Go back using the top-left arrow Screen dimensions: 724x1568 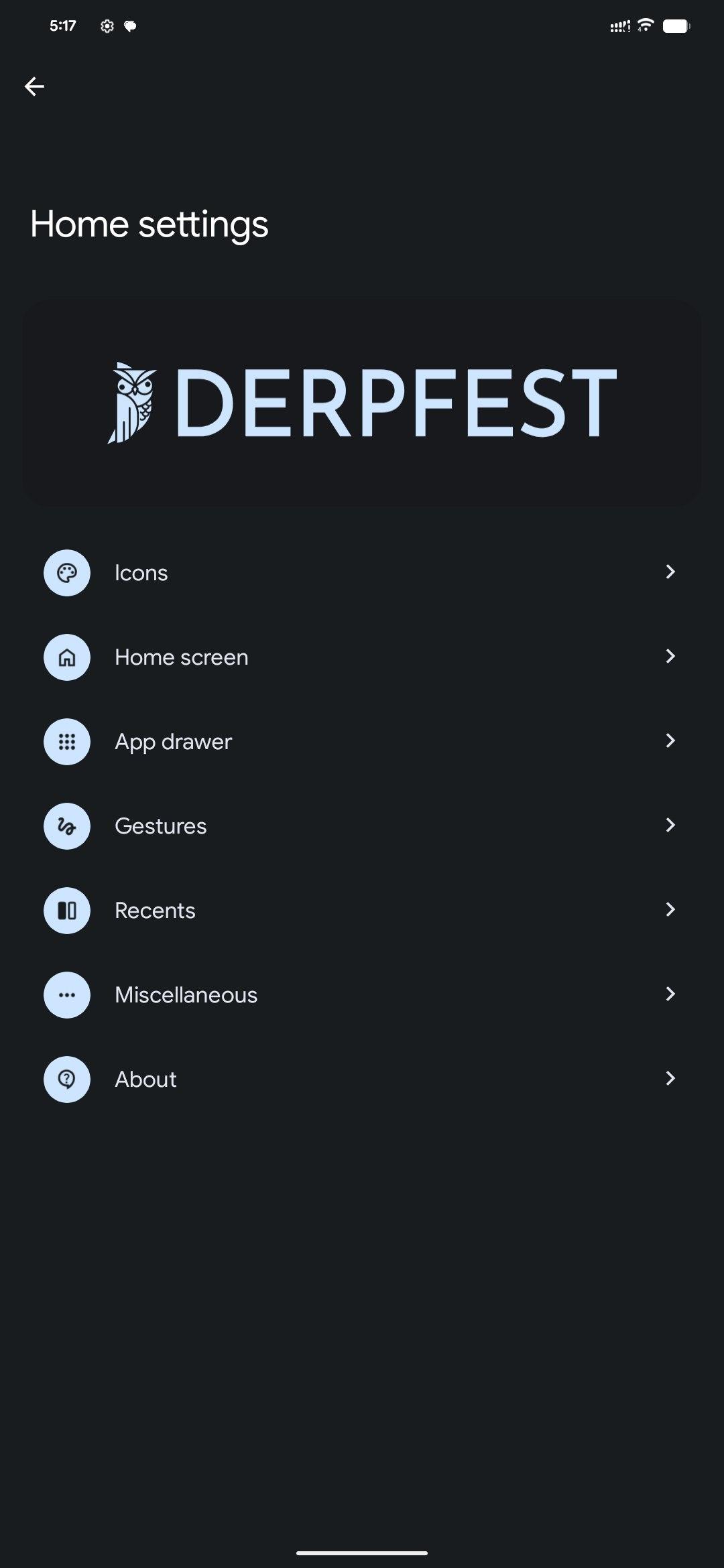coord(34,86)
